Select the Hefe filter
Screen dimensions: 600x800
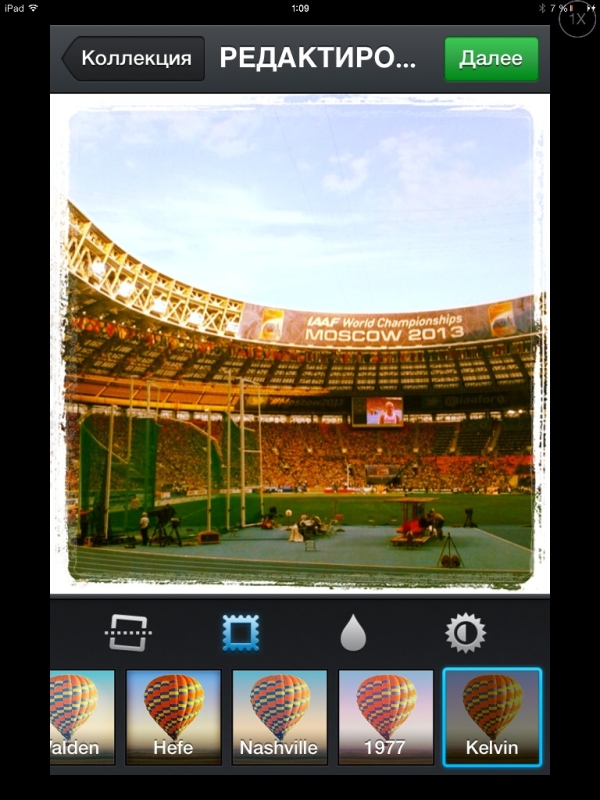173,717
